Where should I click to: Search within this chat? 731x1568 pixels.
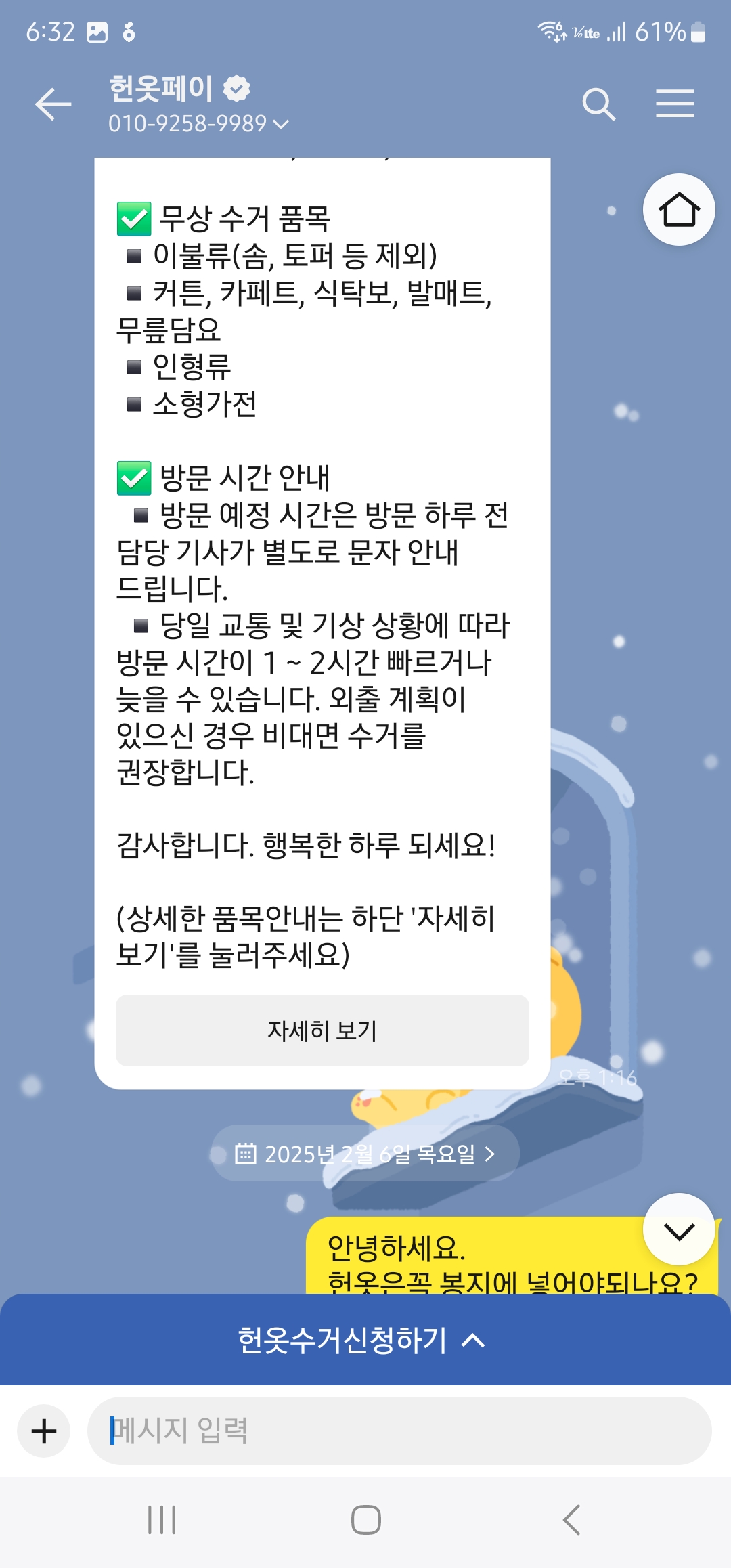click(x=598, y=105)
